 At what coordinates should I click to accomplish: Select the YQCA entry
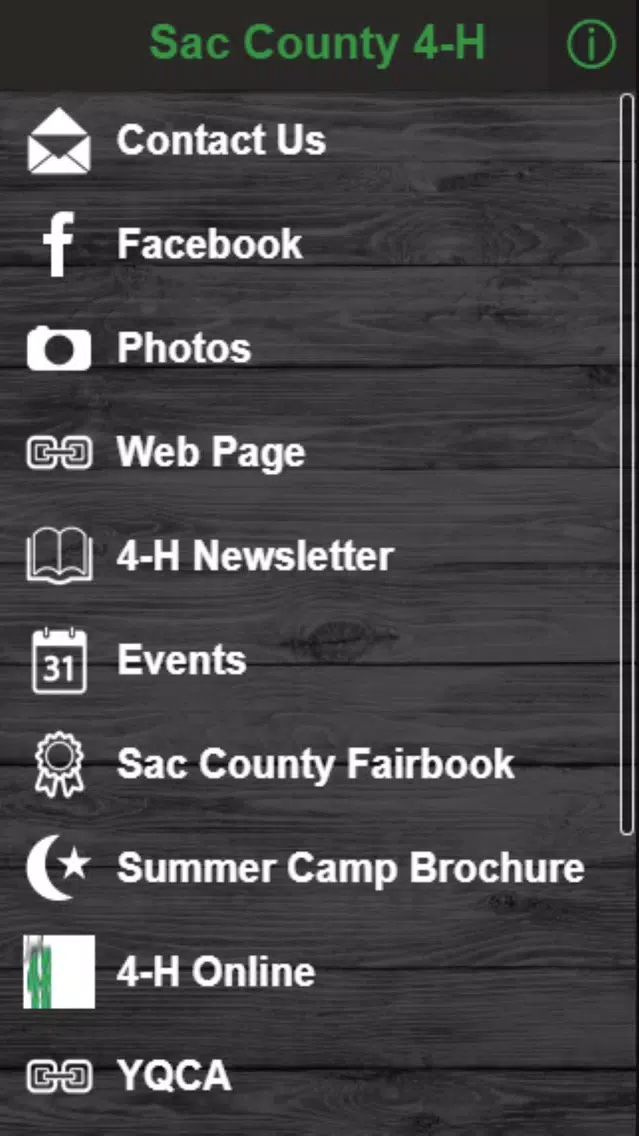coord(174,1076)
